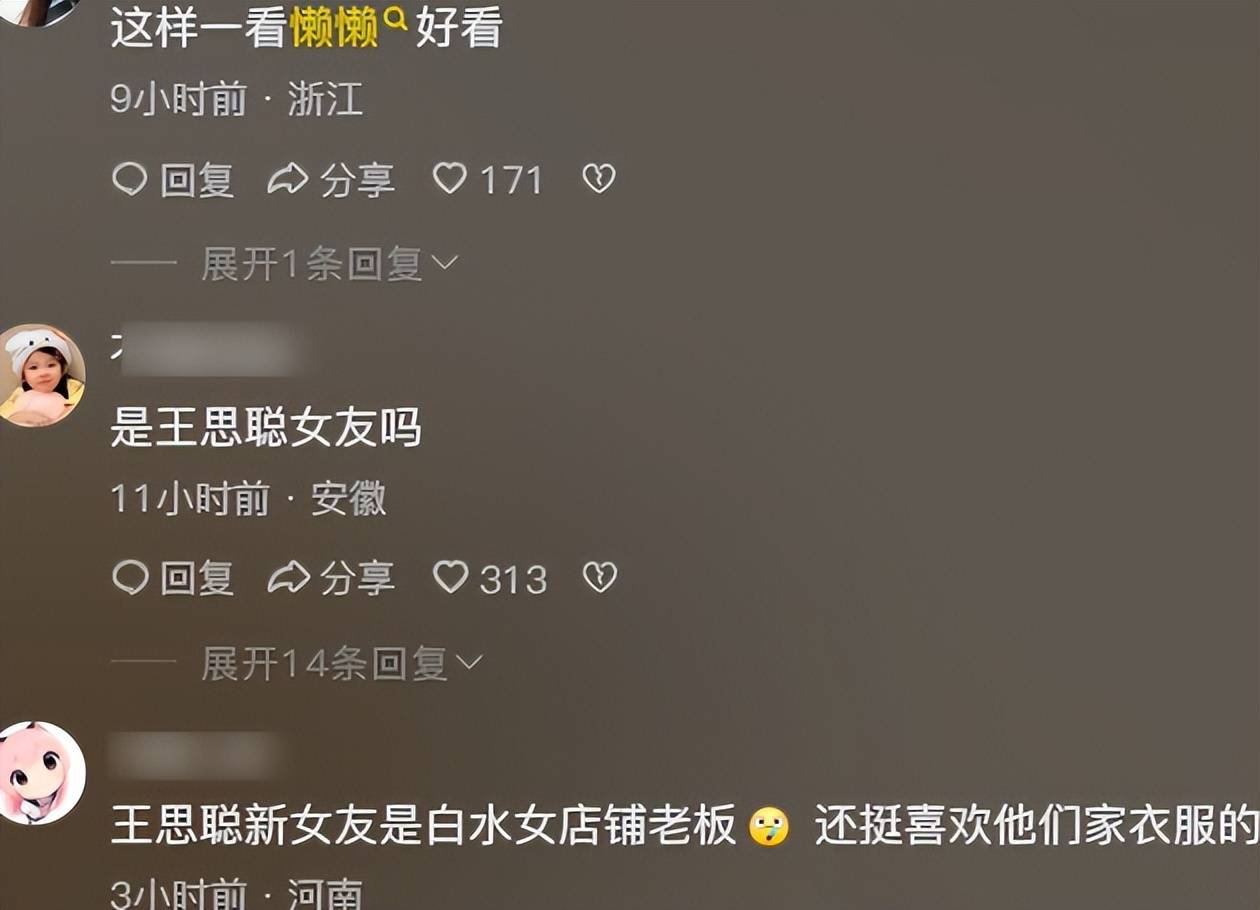Tap the highlighted 懒懒 search keyword

[x=337, y=30]
